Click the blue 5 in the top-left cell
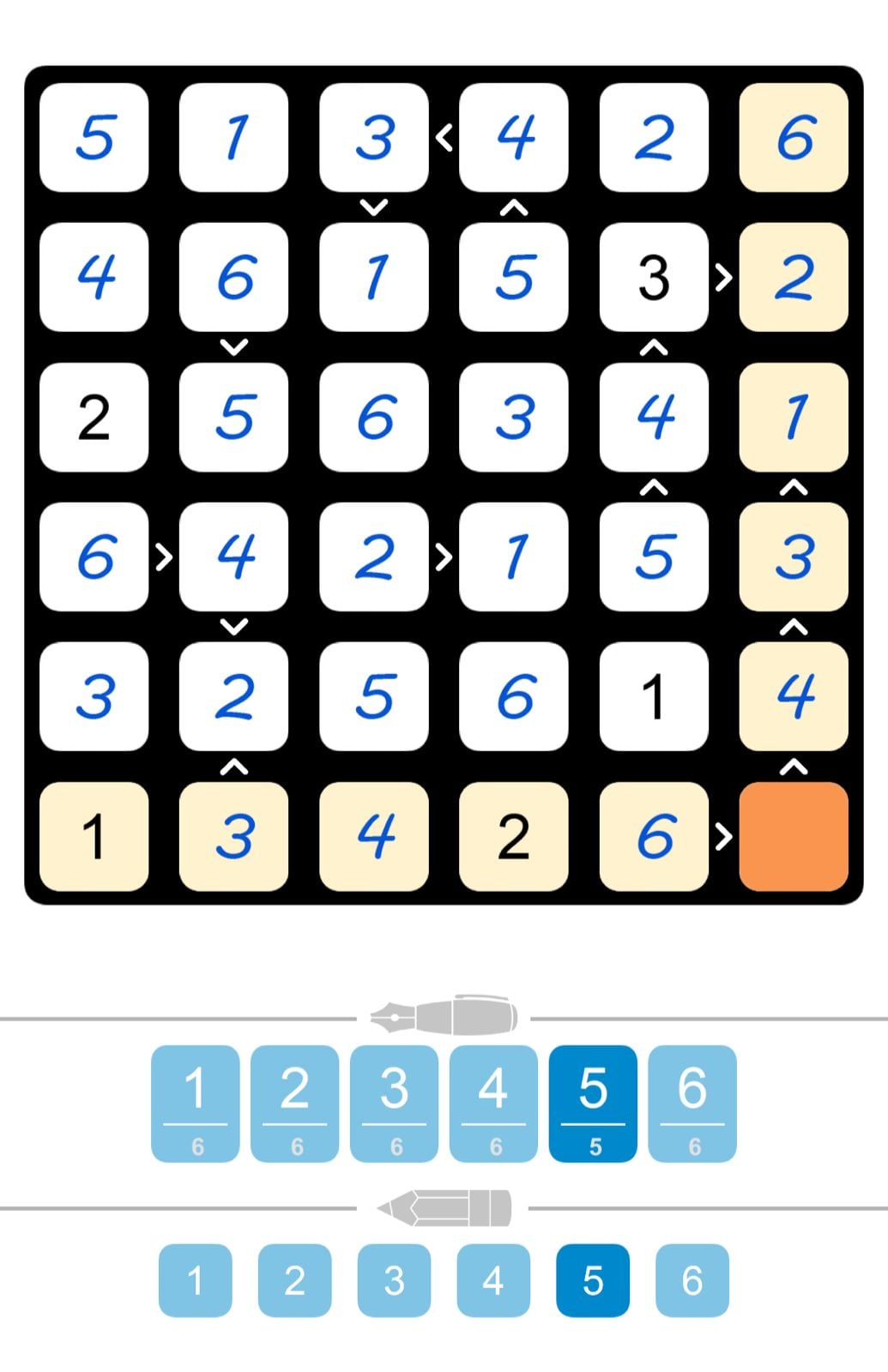 94,139
